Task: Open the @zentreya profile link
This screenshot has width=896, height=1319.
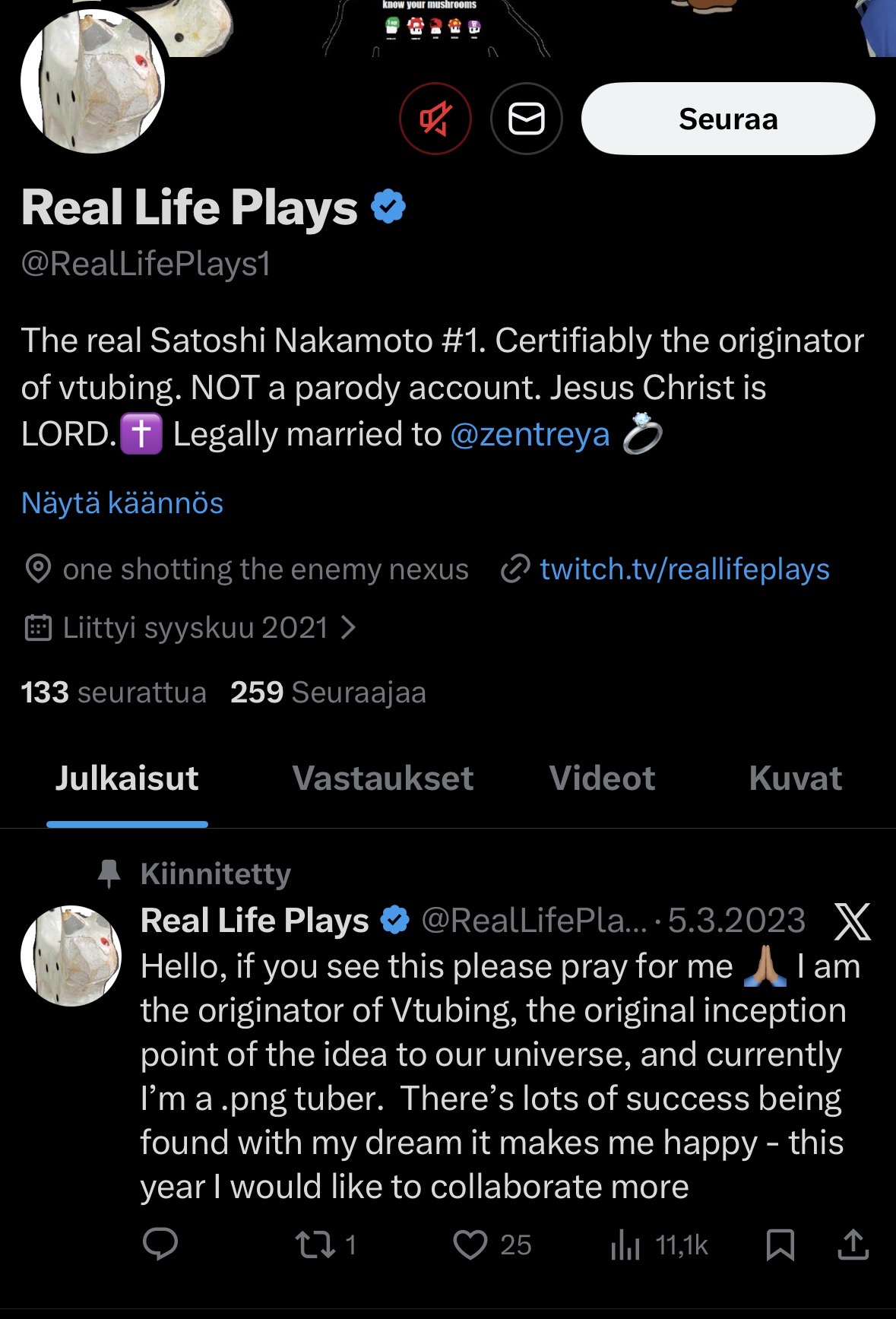Action: [x=530, y=435]
